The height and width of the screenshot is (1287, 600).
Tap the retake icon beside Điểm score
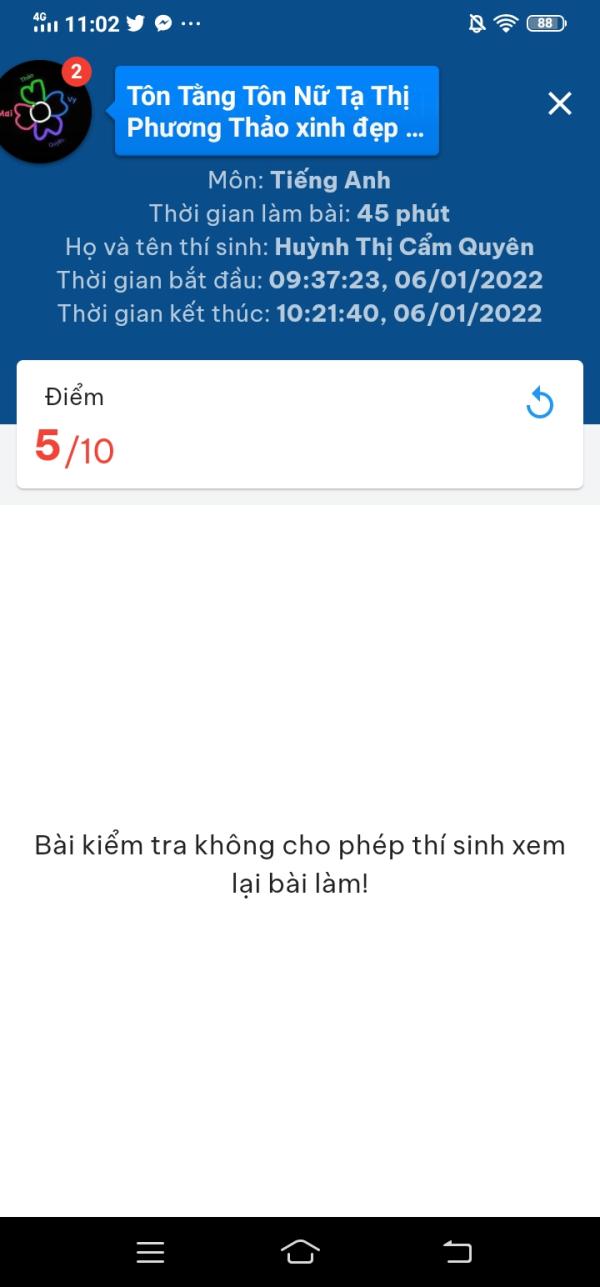point(540,403)
